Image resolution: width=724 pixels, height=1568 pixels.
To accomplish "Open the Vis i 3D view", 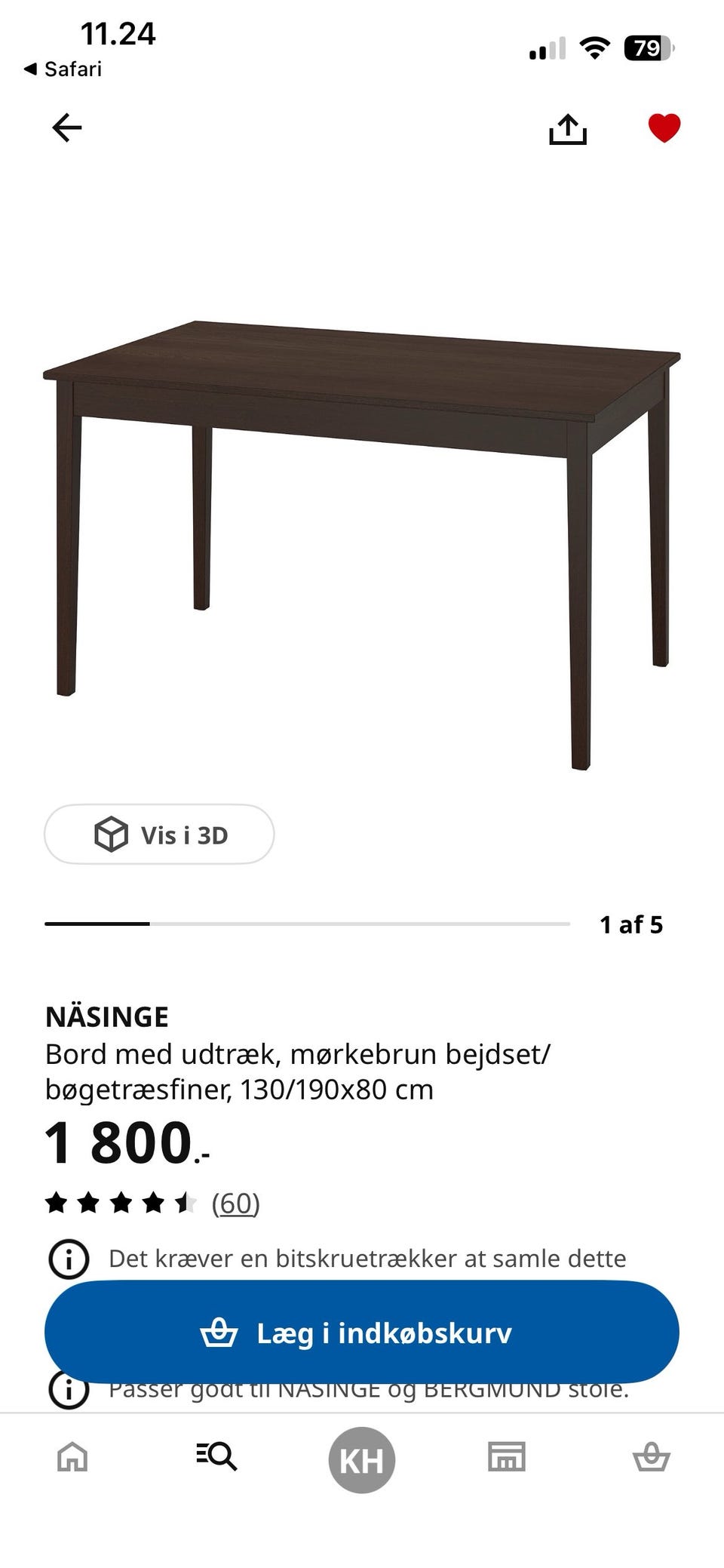I will coord(159,835).
